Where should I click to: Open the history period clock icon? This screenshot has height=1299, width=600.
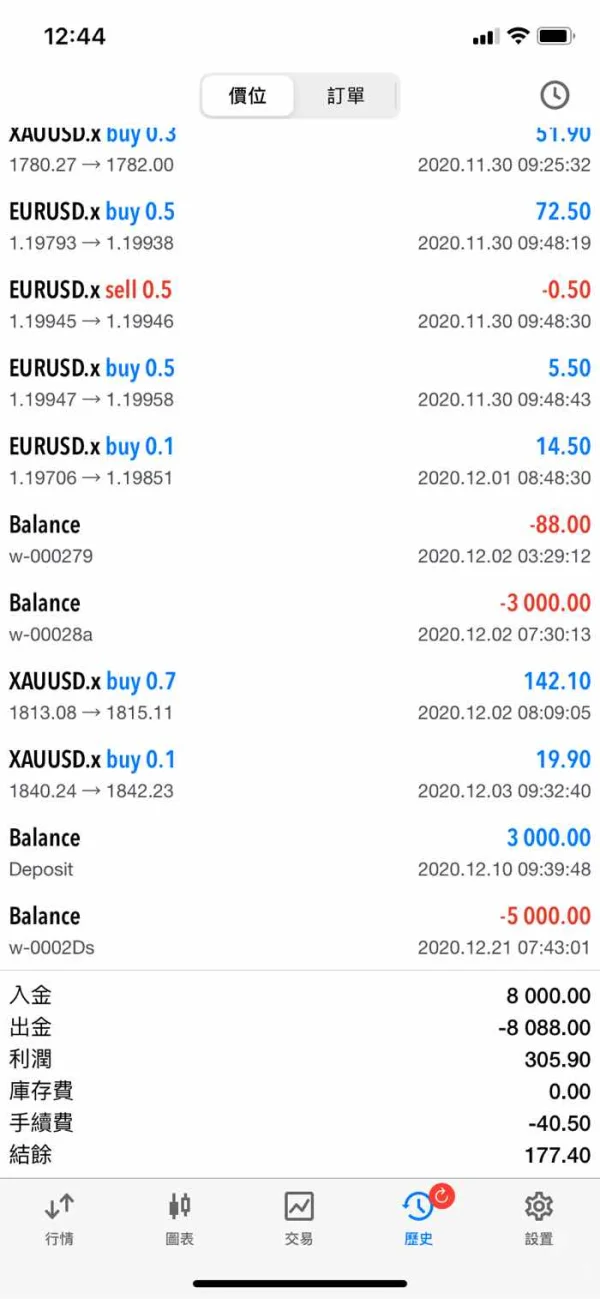click(x=554, y=95)
